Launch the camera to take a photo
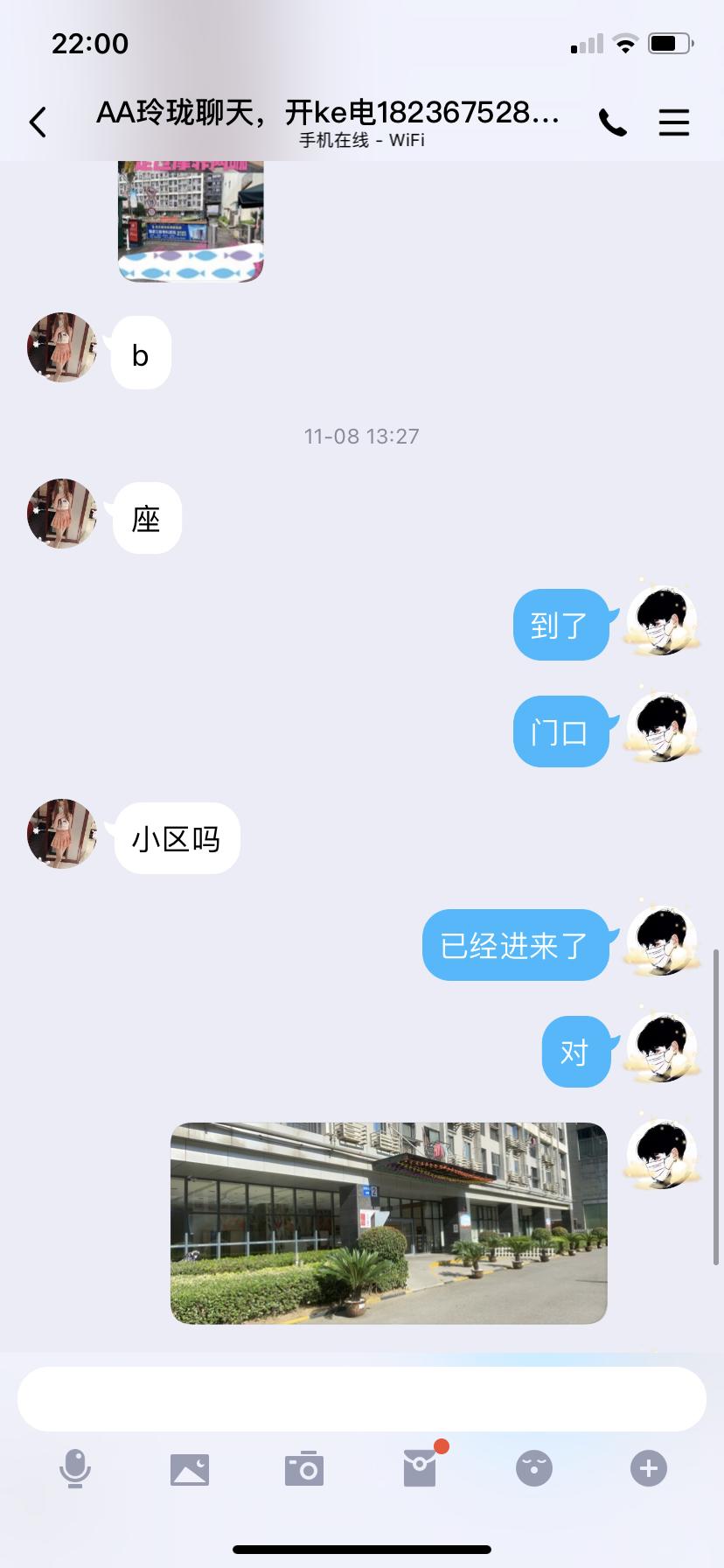The width and height of the screenshot is (724, 1568). pyautogui.click(x=304, y=1468)
